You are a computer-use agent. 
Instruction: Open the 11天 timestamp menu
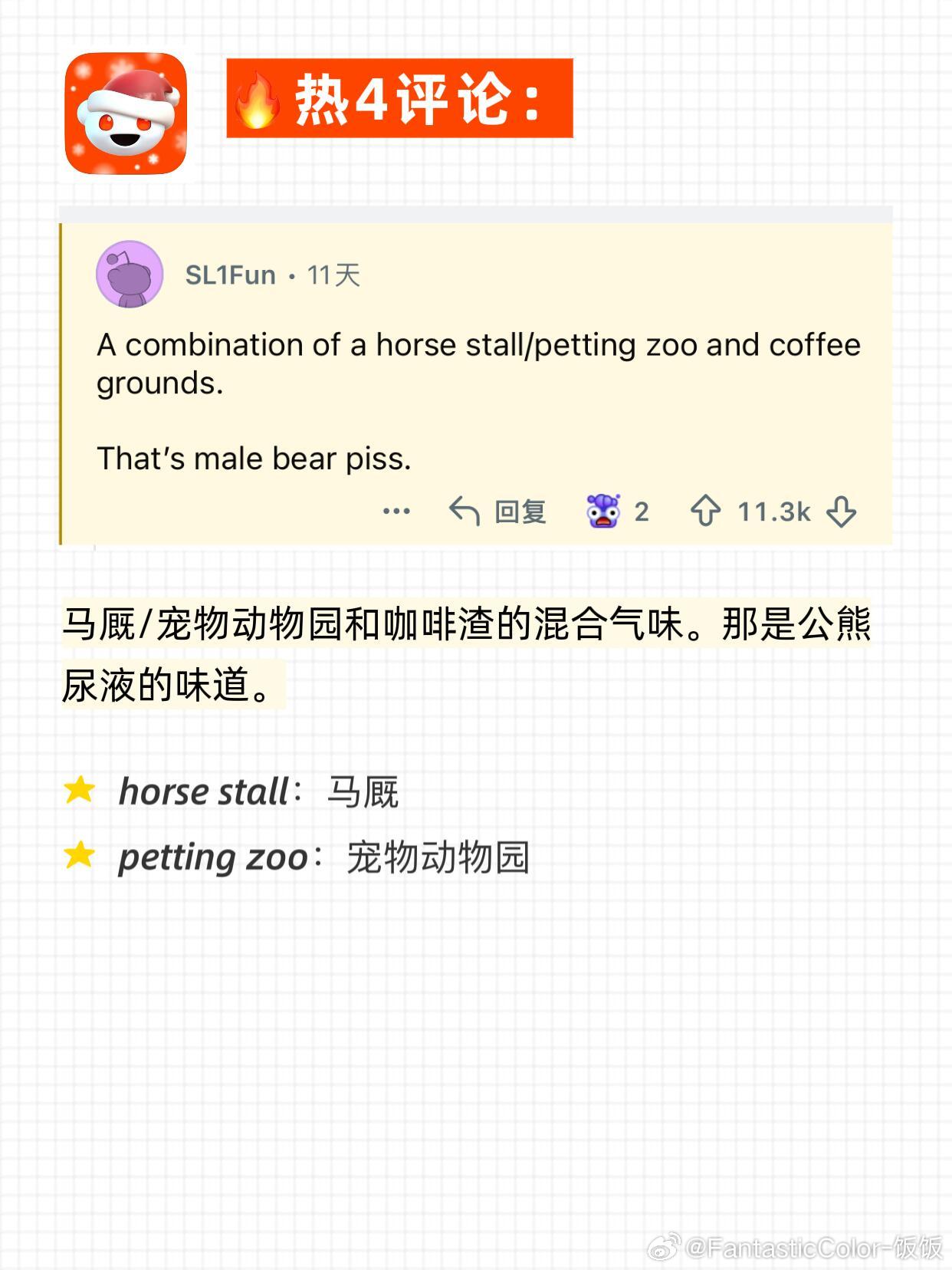336,274
